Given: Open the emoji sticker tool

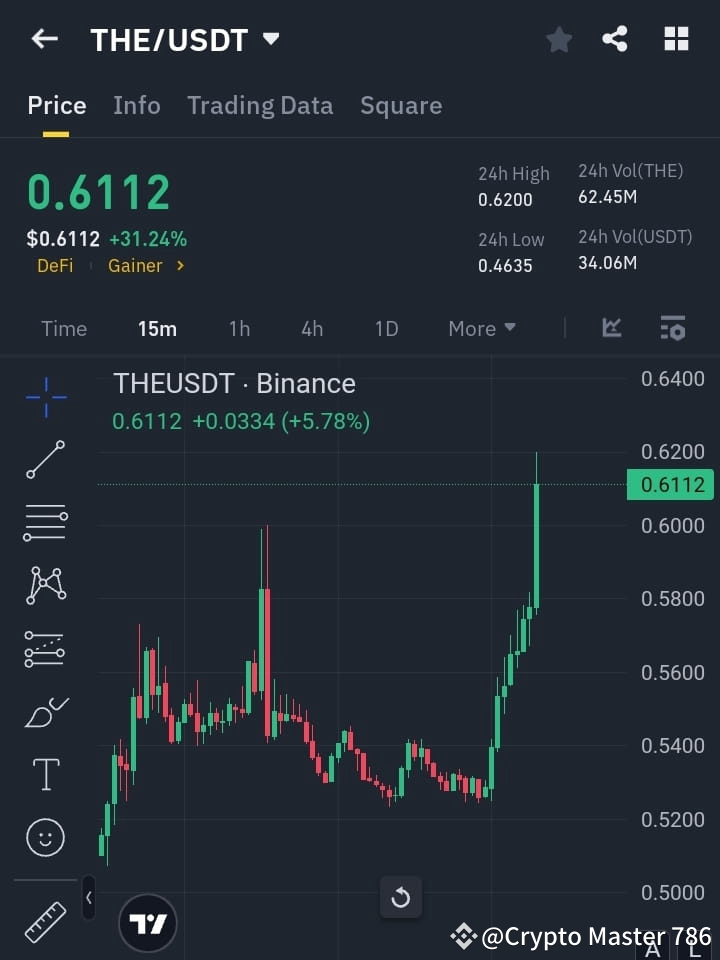Looking at the screenshot, I should [x=45, y=837].
